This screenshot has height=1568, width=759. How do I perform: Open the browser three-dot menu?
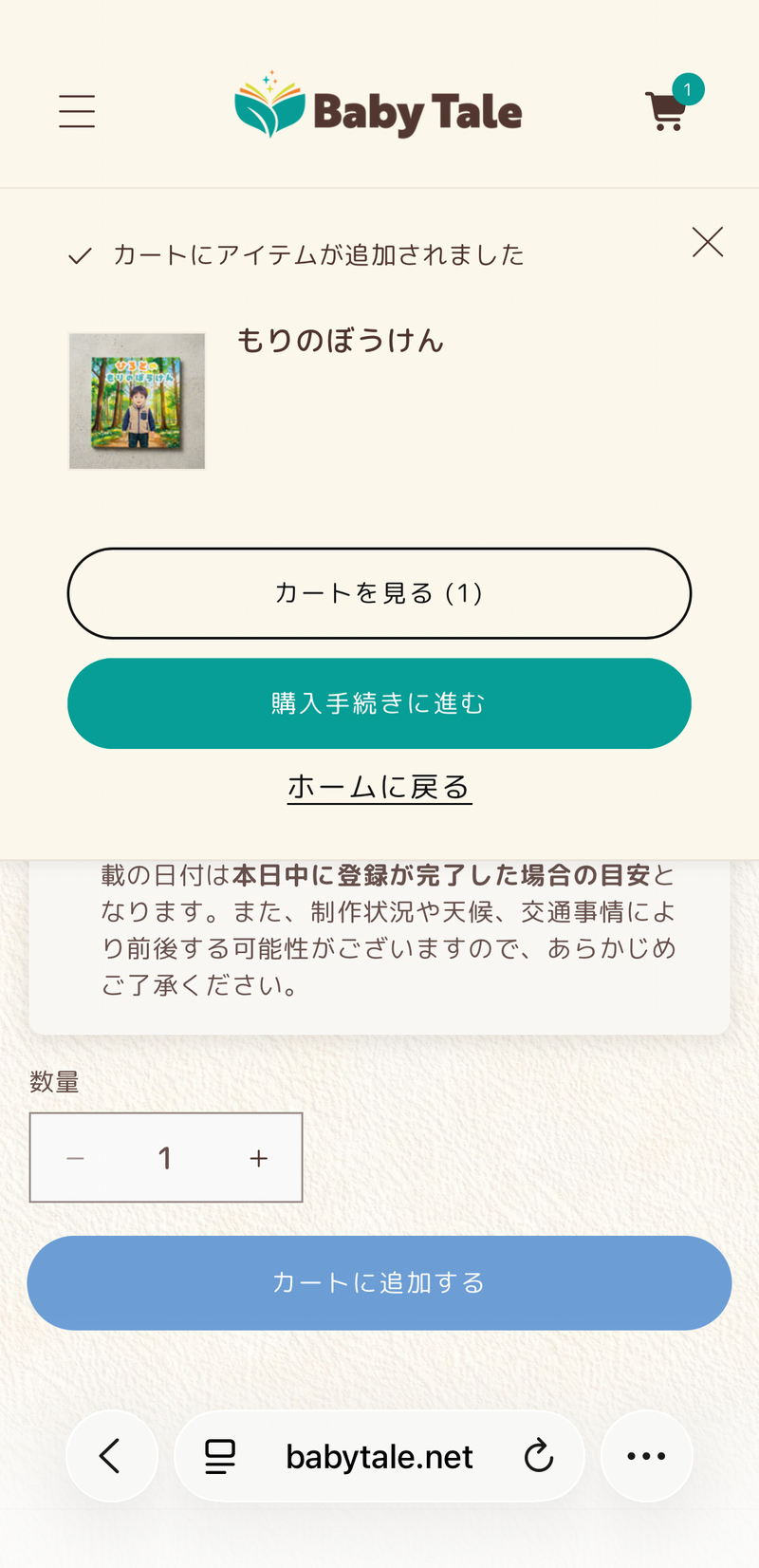646,1456
